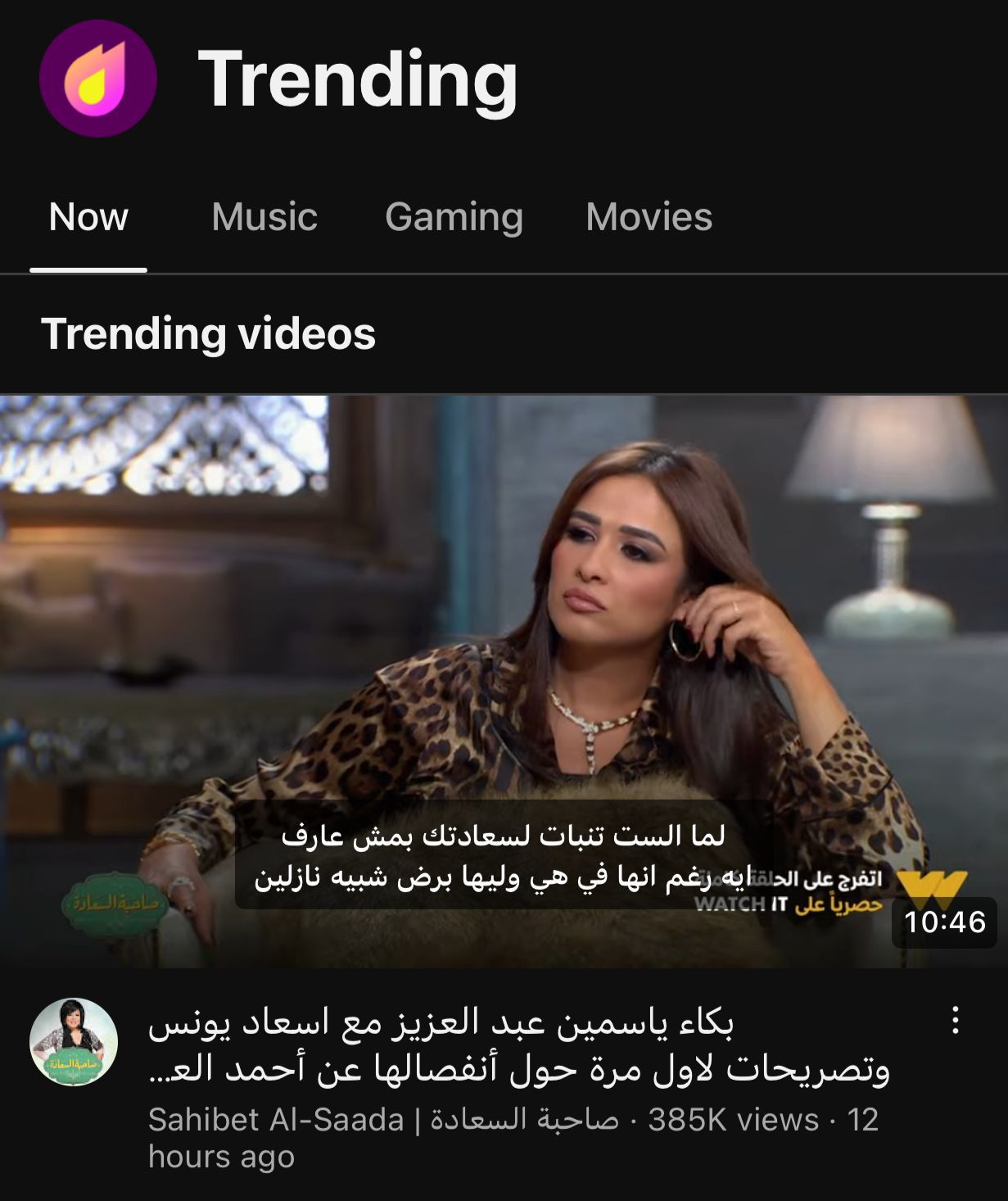Screen dimensions: 1008x1201
Task: Select the Movies tab
Action: coord(649,218)
